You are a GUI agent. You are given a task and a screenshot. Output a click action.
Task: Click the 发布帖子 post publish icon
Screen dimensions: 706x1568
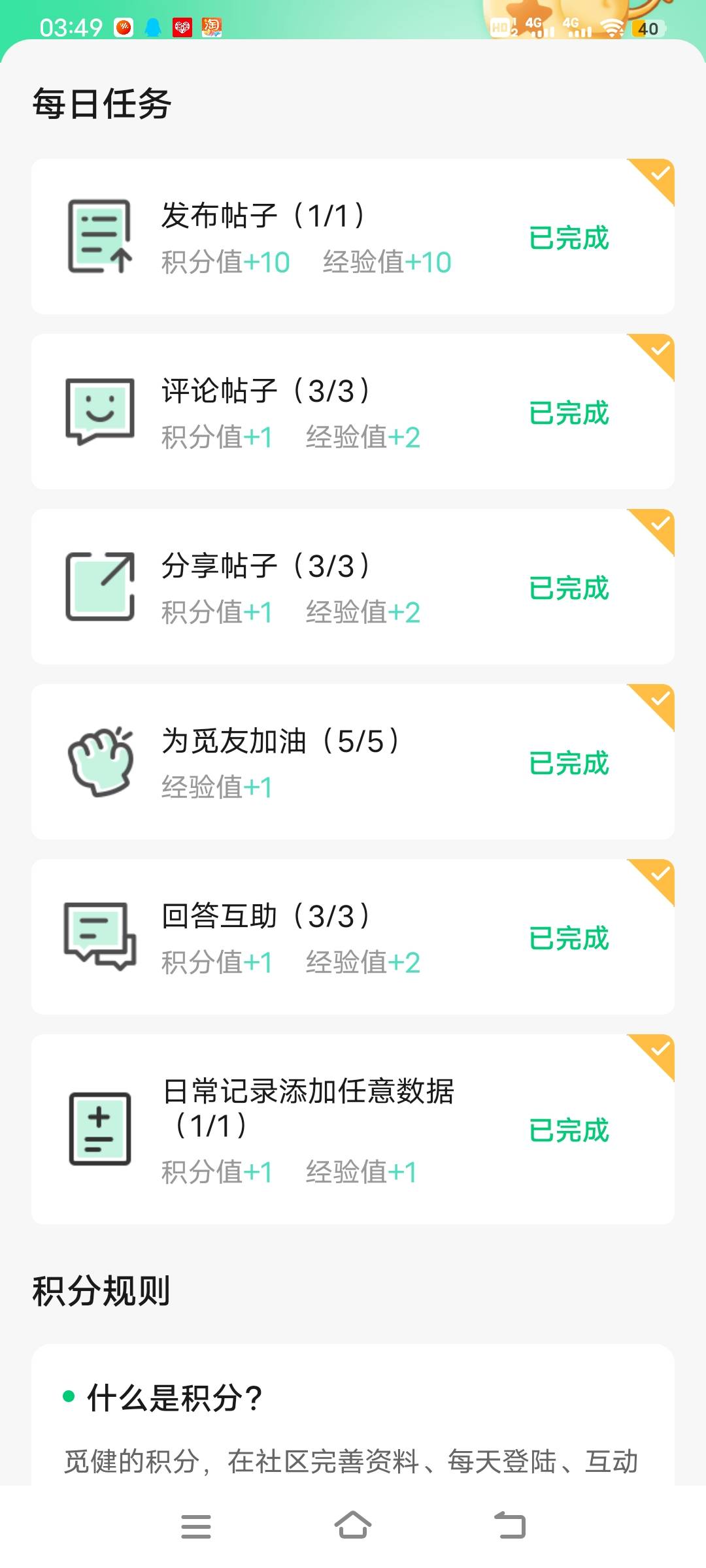tap(99, 237)
